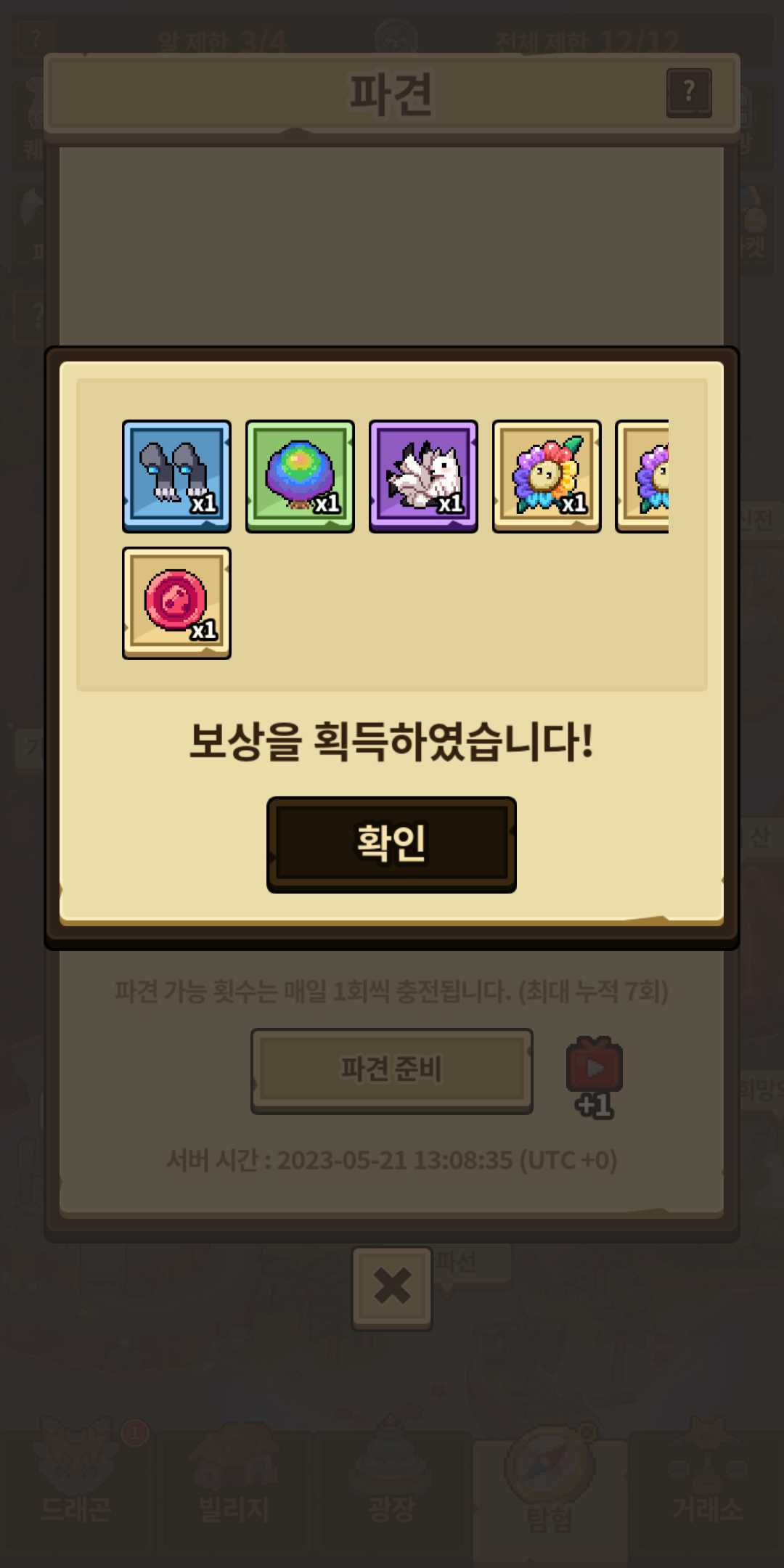Viewport: 784px width, 1568px height.
Task: Confirm rewards with the 확인 button
Action: (x=391, y=844)
